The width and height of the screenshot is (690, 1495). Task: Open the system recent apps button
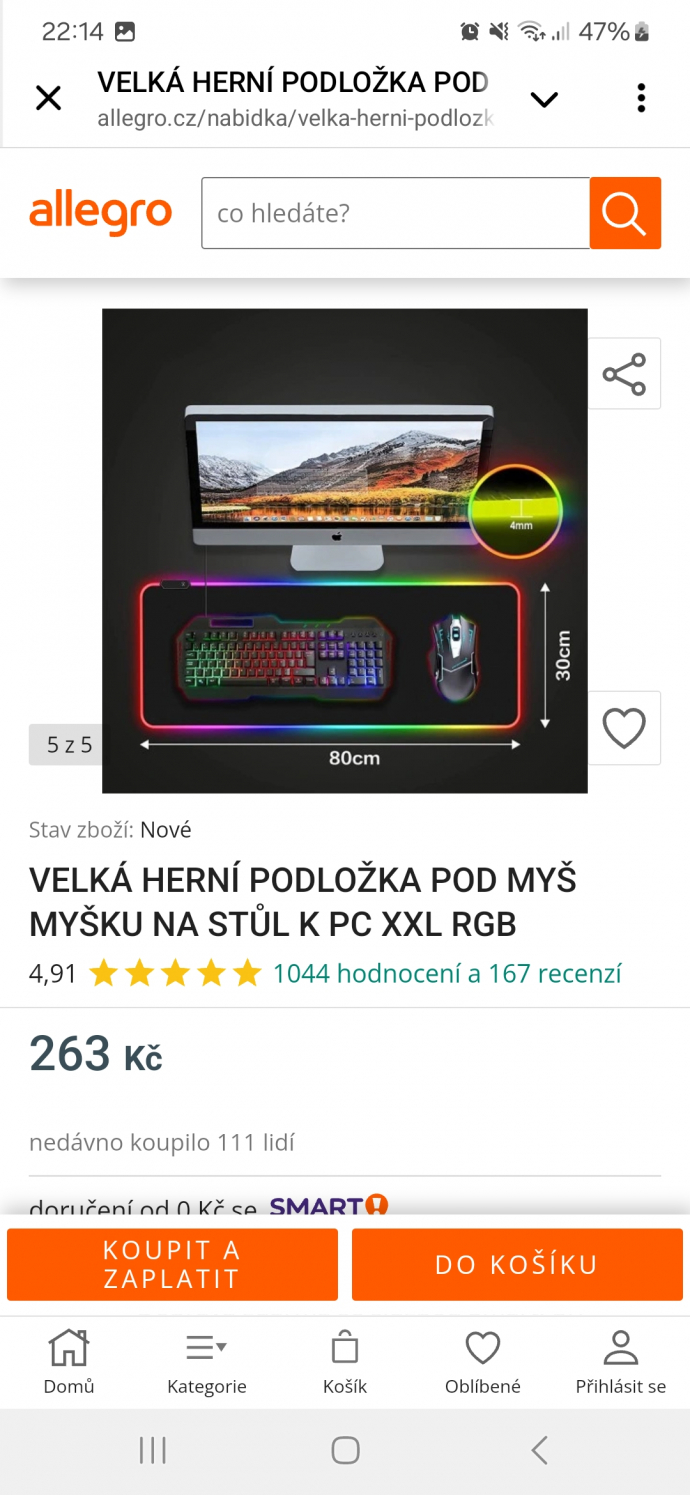[152, 1450]
